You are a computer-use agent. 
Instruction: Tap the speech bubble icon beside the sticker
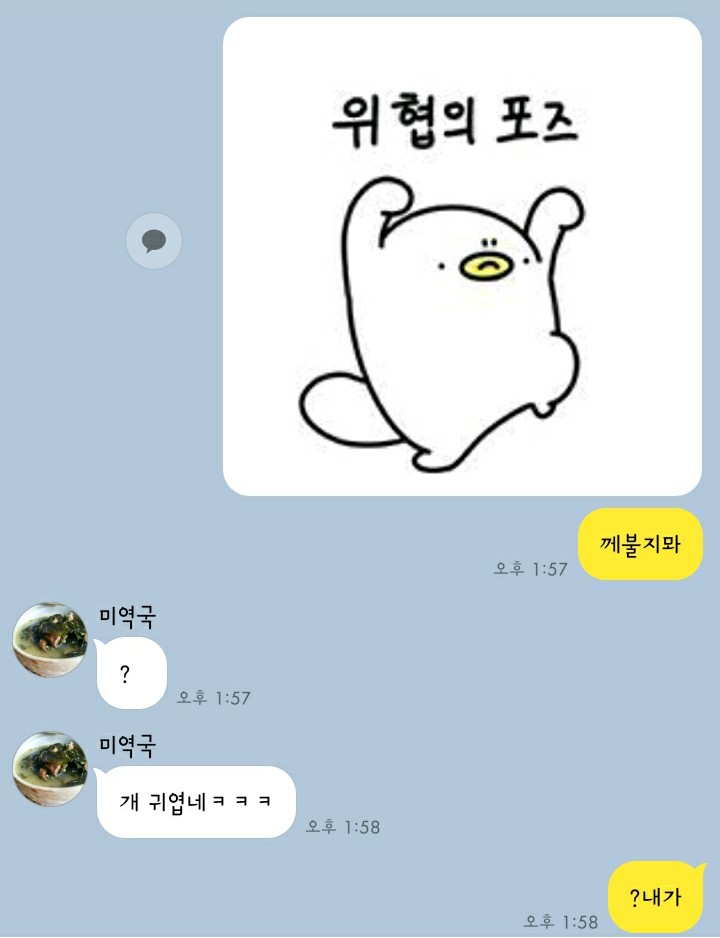pos(154,241)
